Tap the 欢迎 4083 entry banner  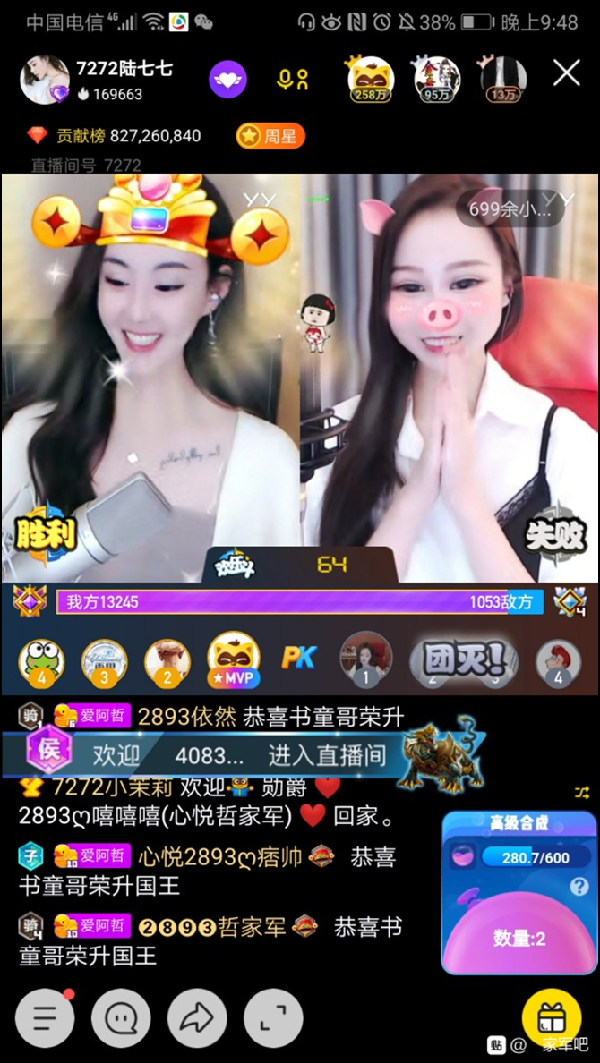240,754
